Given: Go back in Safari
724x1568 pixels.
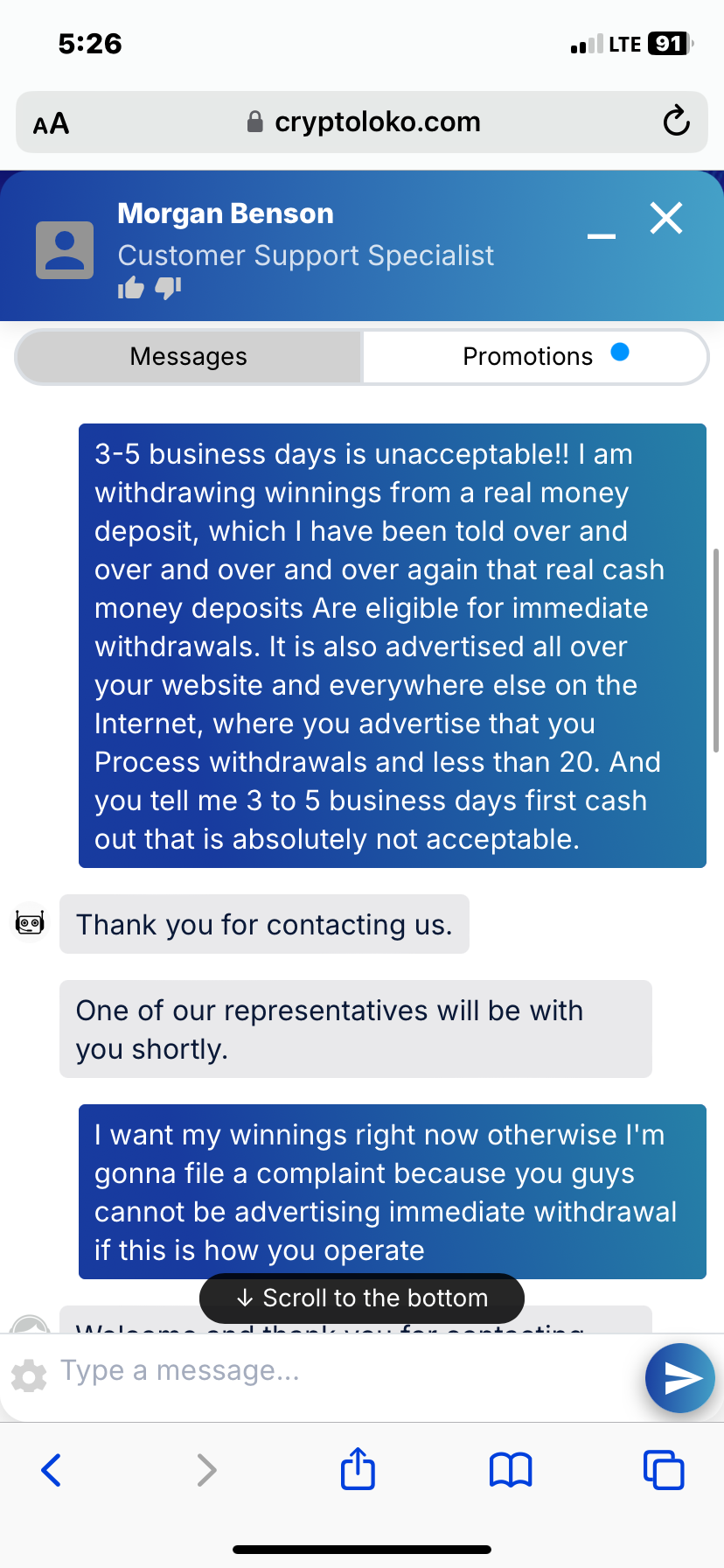Looking at the screenshot, I should click(x=51, y=1470).
